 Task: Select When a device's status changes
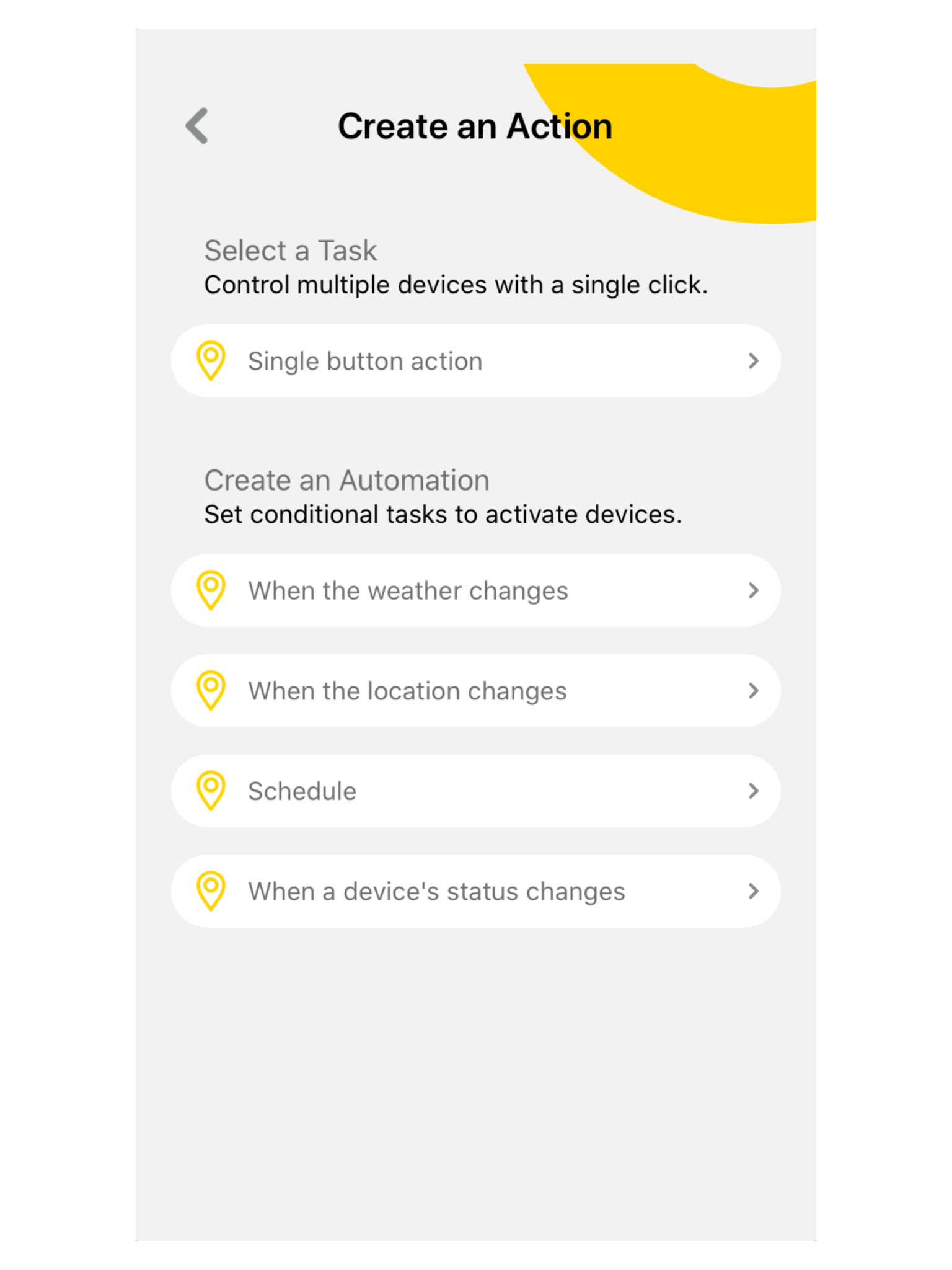click(x=475, y=891)
